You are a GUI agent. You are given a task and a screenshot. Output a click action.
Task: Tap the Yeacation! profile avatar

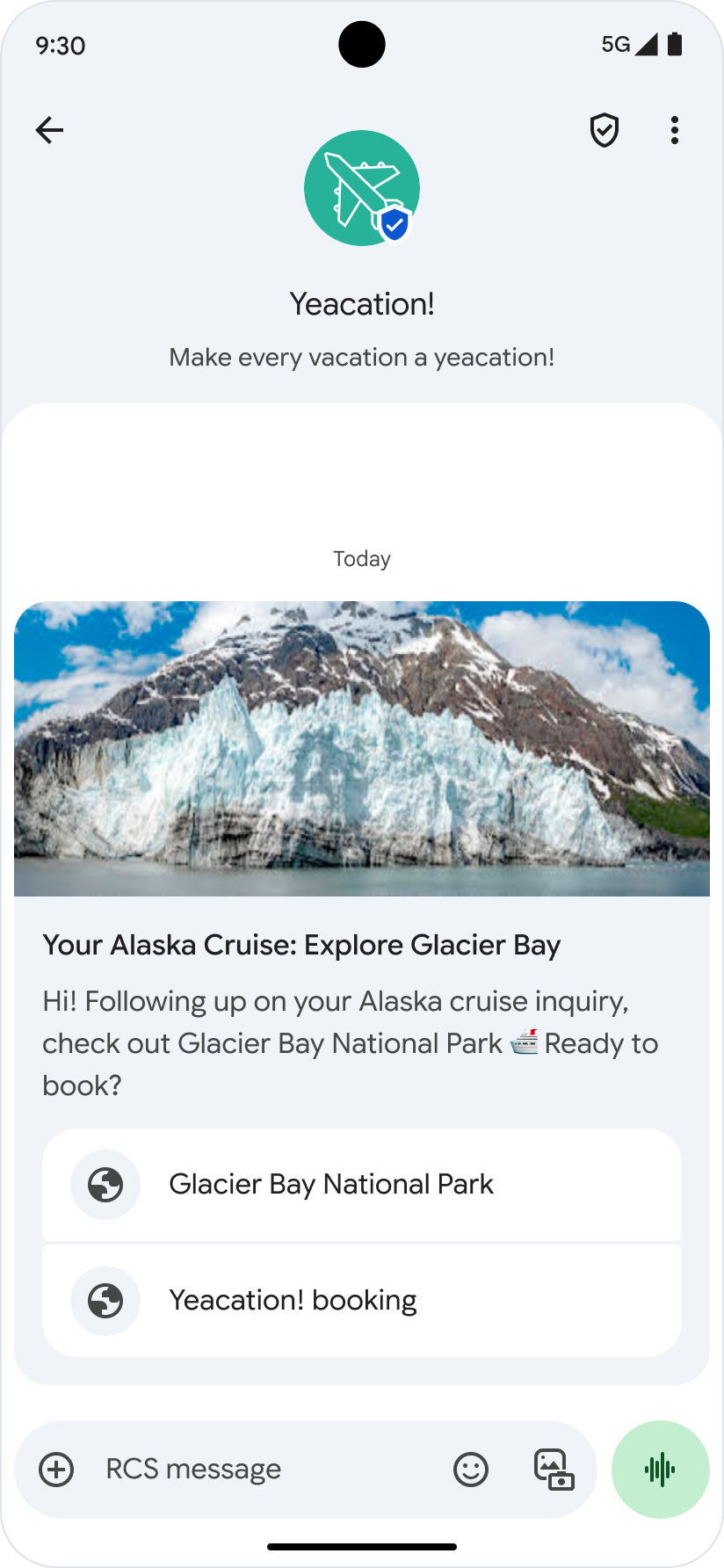362,188
